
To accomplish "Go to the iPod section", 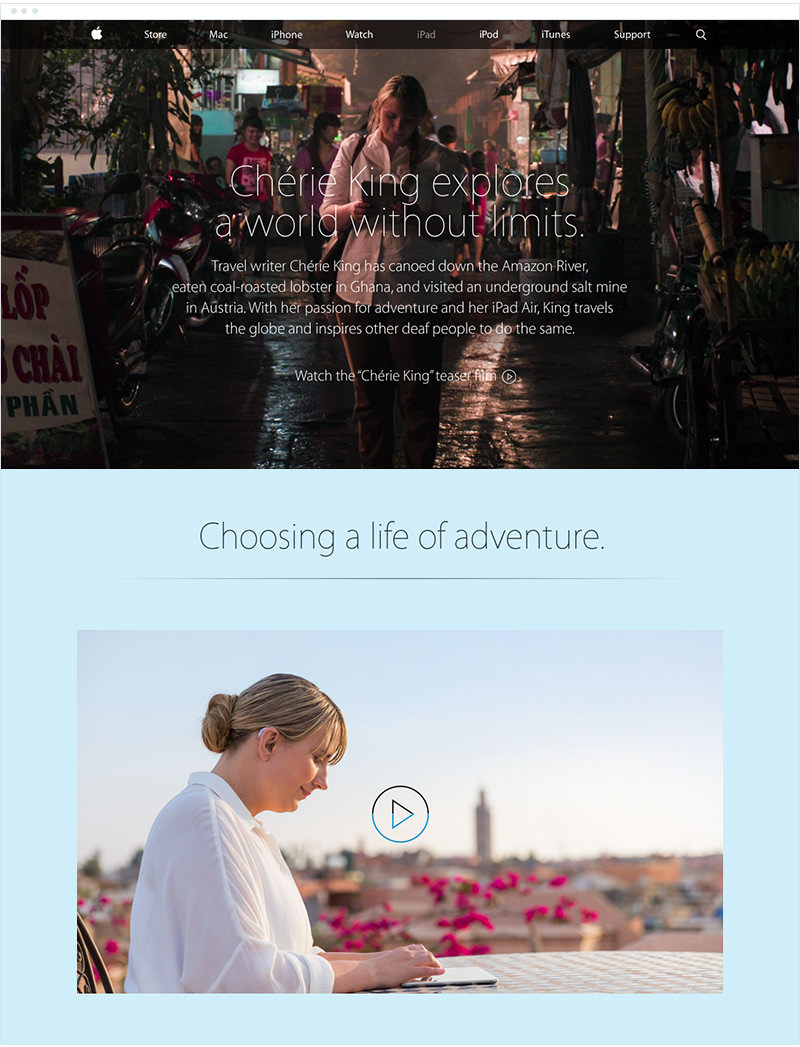I will pyautogui.click(x=488, y=35).
